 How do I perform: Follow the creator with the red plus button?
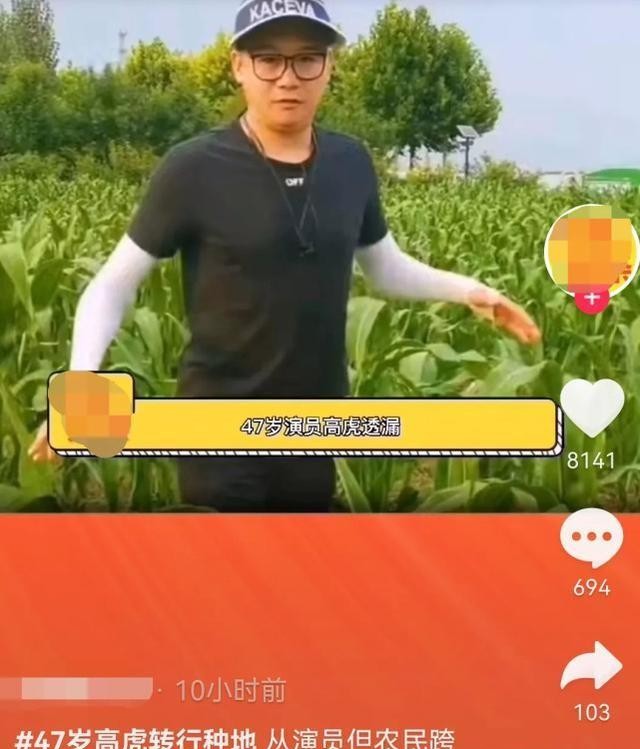point(592,298)
